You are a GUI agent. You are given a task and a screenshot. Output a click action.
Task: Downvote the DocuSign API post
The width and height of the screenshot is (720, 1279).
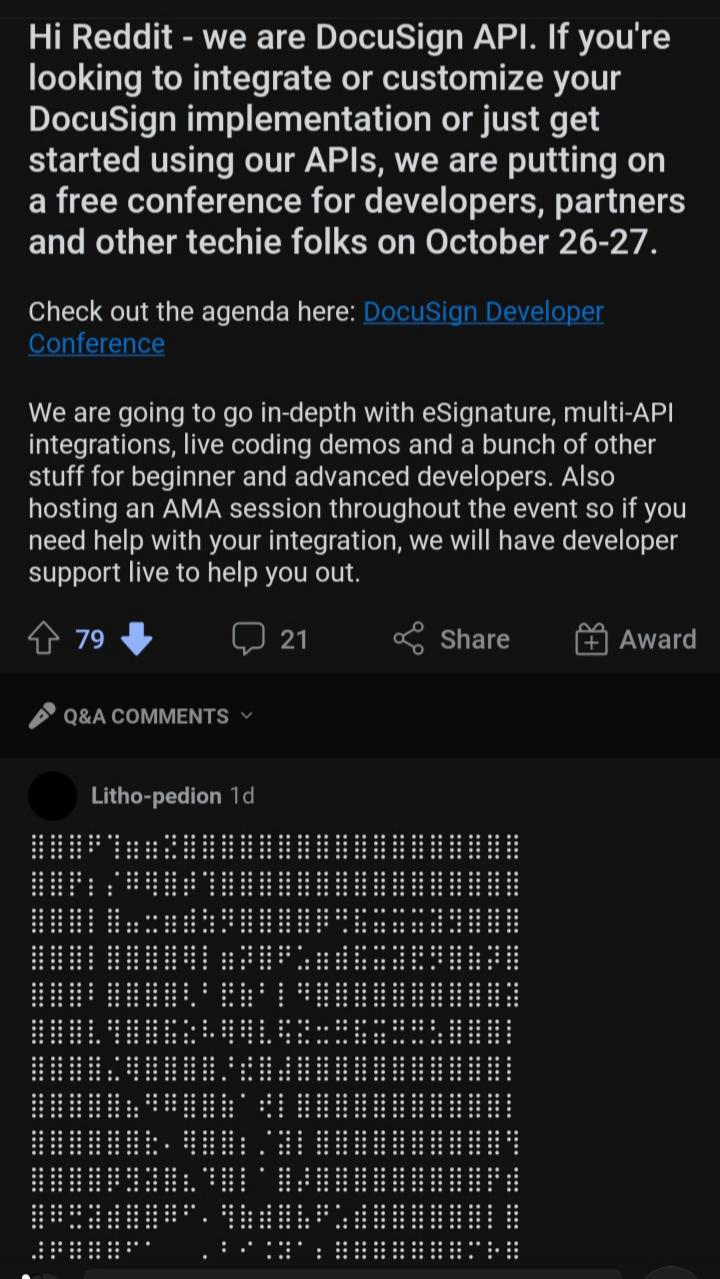click(136, 639)
